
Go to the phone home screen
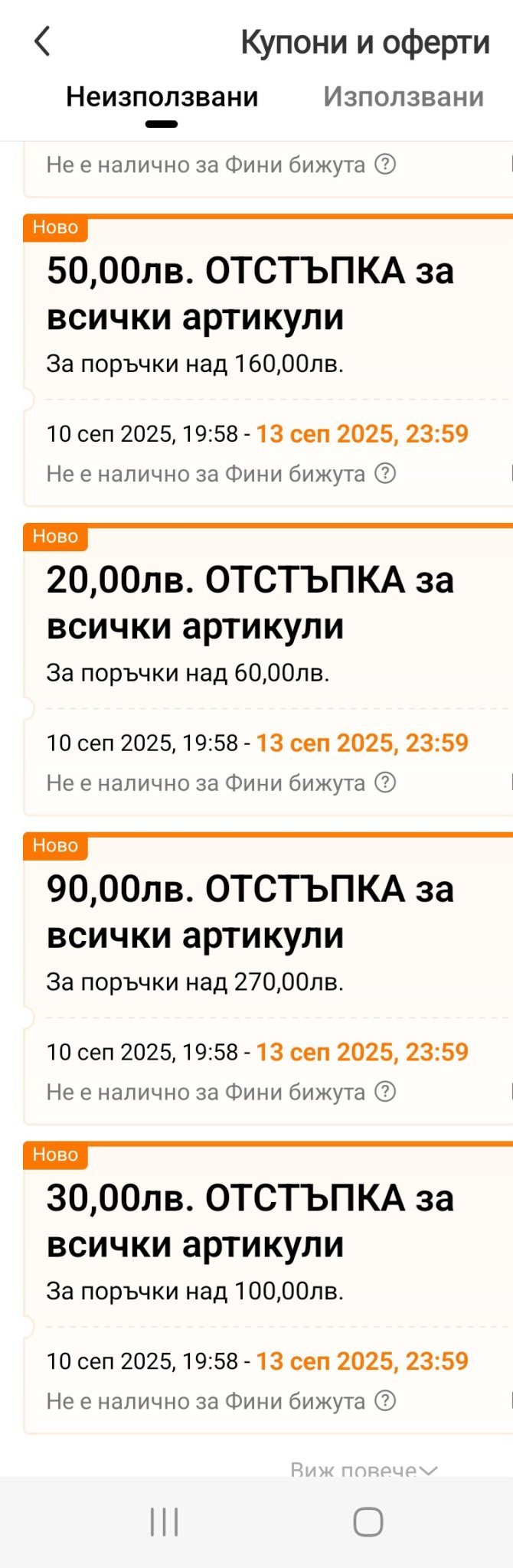click(368, 1522)
